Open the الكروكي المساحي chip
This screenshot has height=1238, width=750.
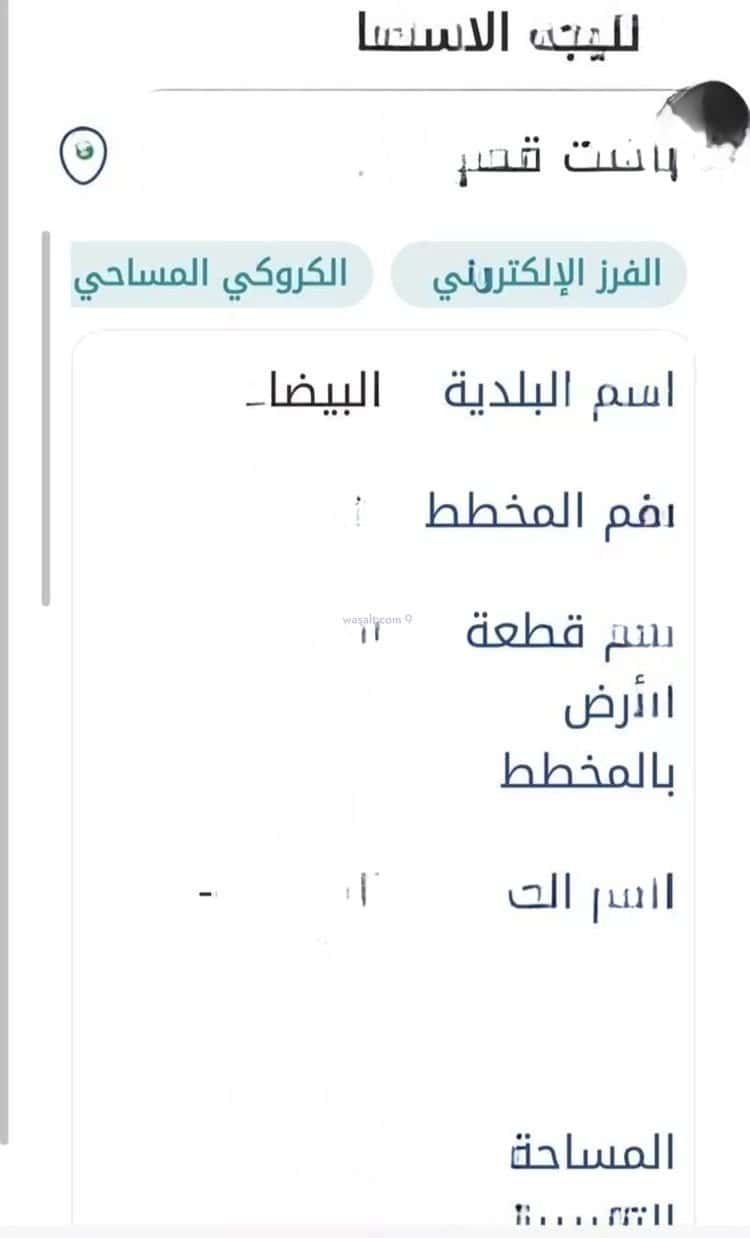click(220, 274)
